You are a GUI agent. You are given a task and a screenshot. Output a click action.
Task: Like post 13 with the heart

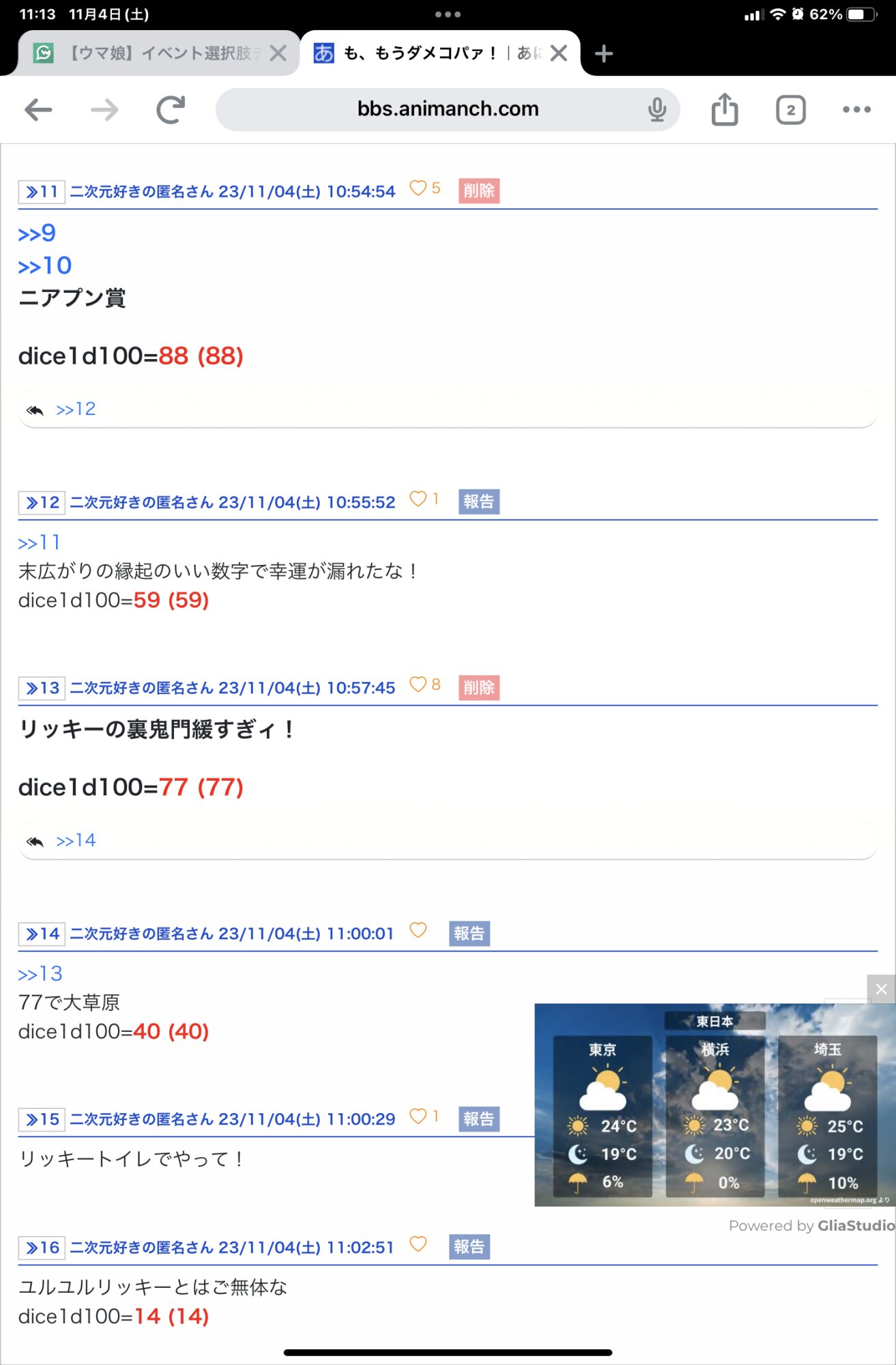tap(418, 684)
